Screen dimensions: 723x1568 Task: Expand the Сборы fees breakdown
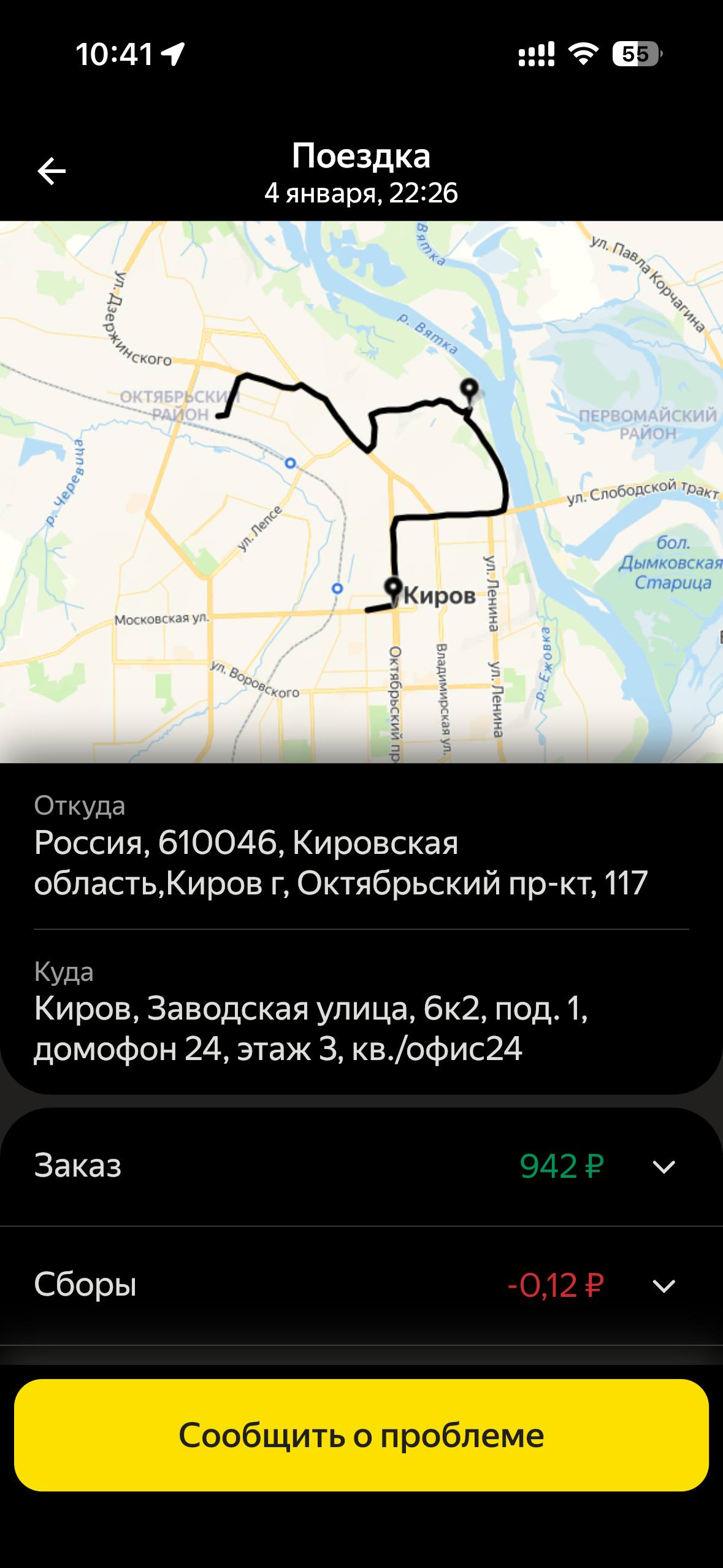664,1286
